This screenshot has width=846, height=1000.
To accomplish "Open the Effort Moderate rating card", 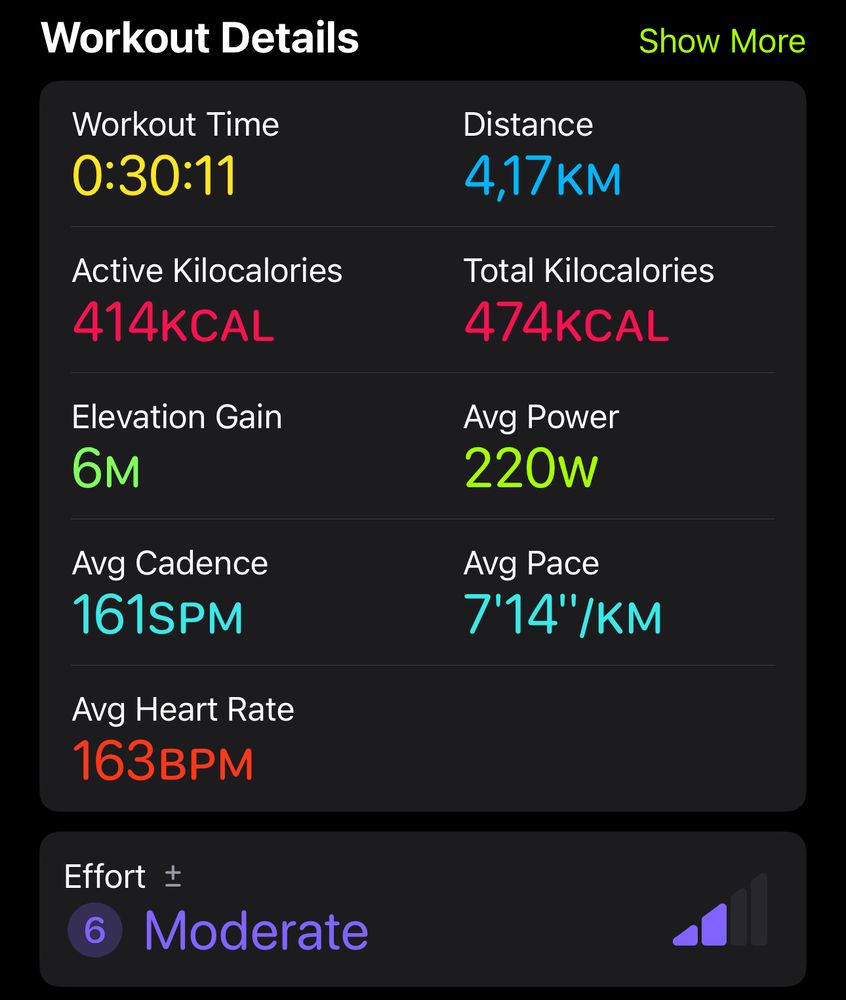I will 422,910.
